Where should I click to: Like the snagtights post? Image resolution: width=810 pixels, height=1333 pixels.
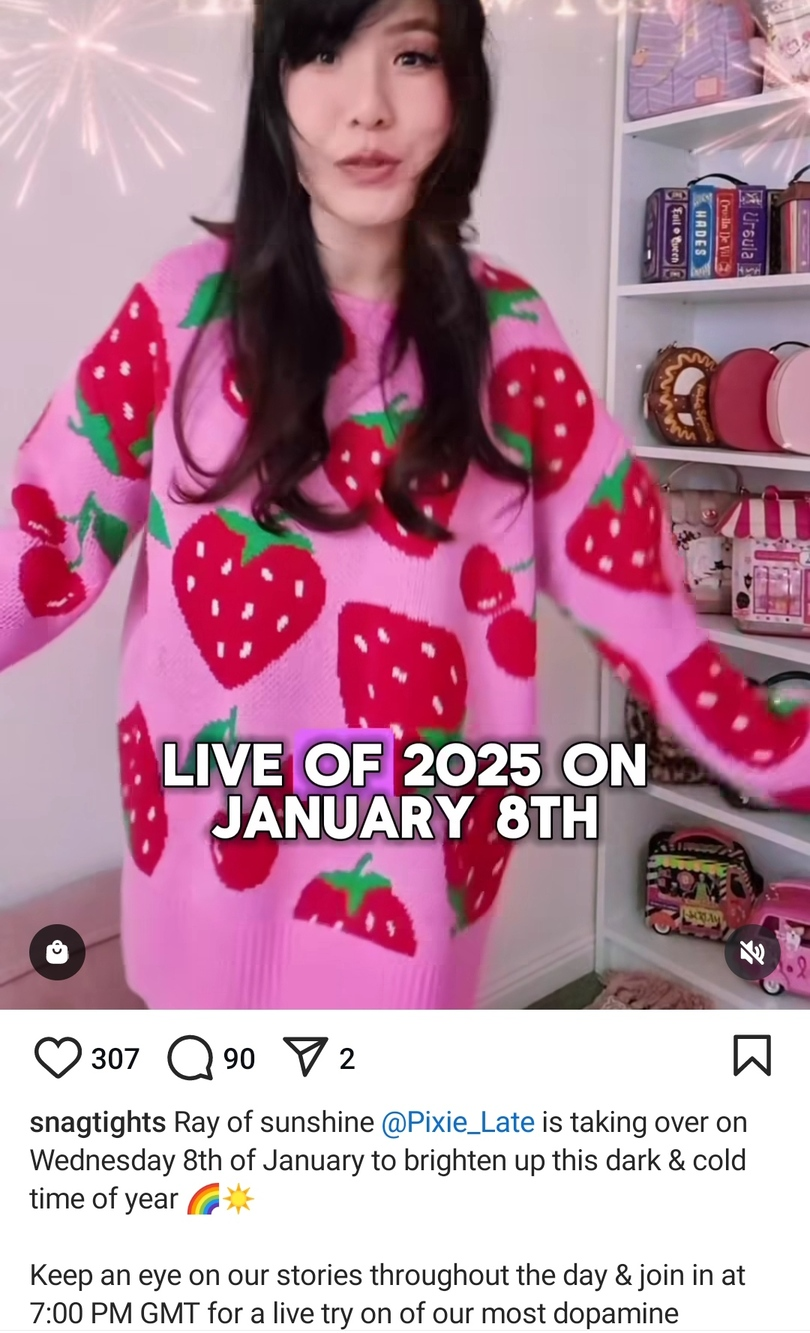(x=58, y=1057)
